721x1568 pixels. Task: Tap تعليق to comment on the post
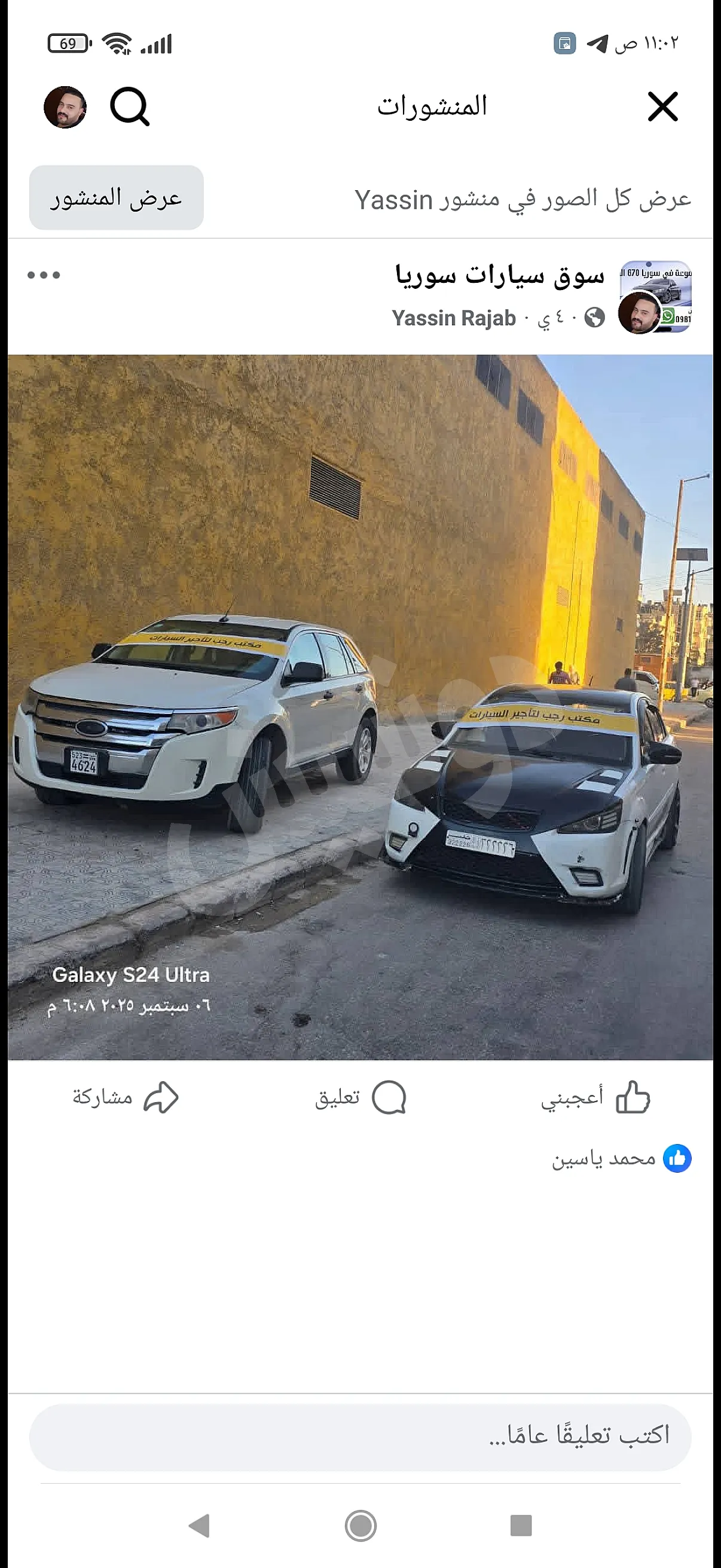coord(360,1097)
